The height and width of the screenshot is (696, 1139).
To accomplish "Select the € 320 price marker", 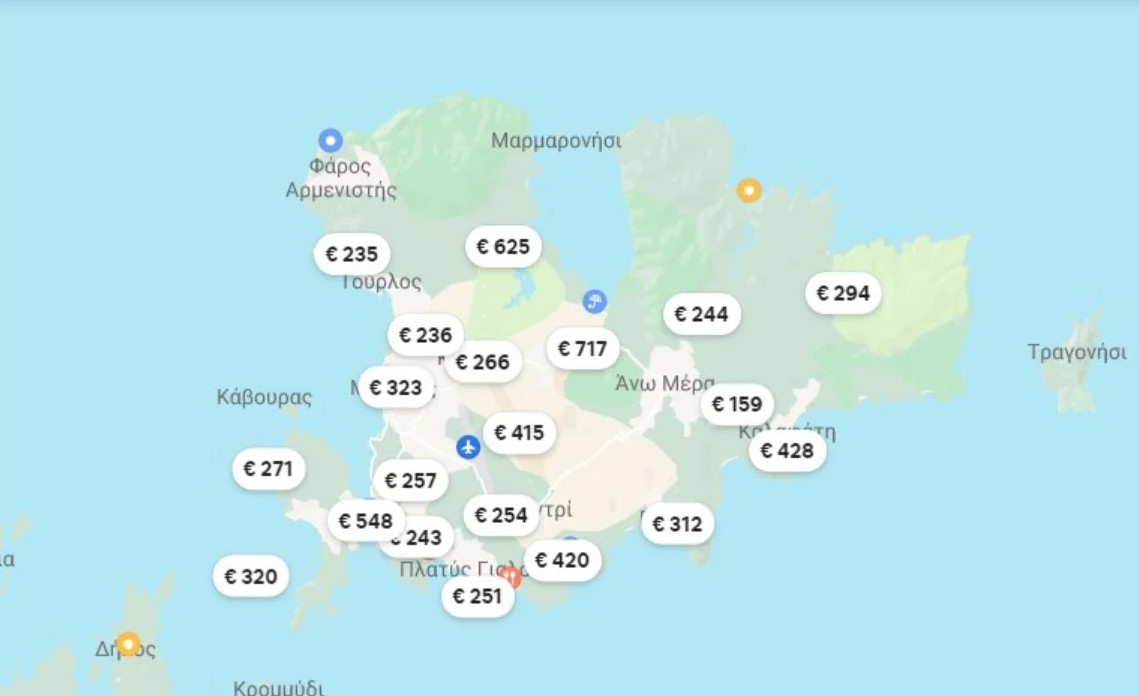I will tap(251, 577).
